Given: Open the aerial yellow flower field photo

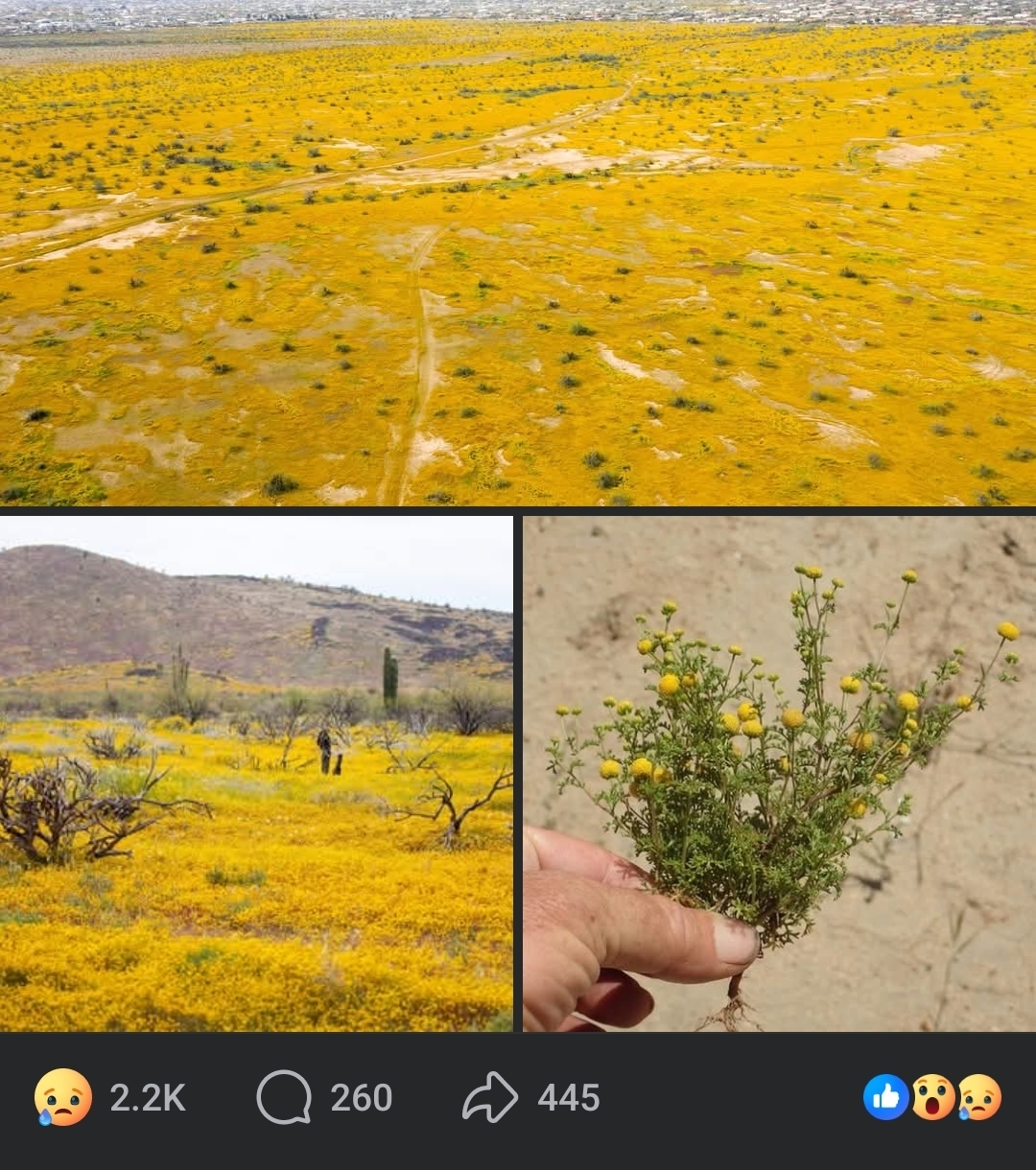Looking at the screenshot, I should pos(518,254).
